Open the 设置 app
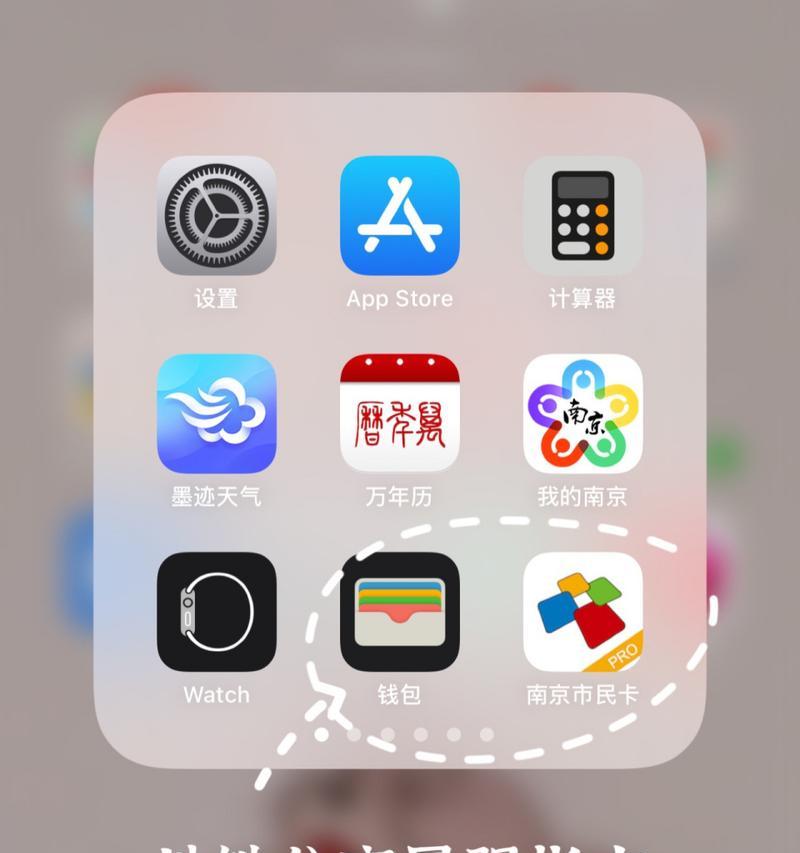This screenshot has height=853, width=800. 216,215
